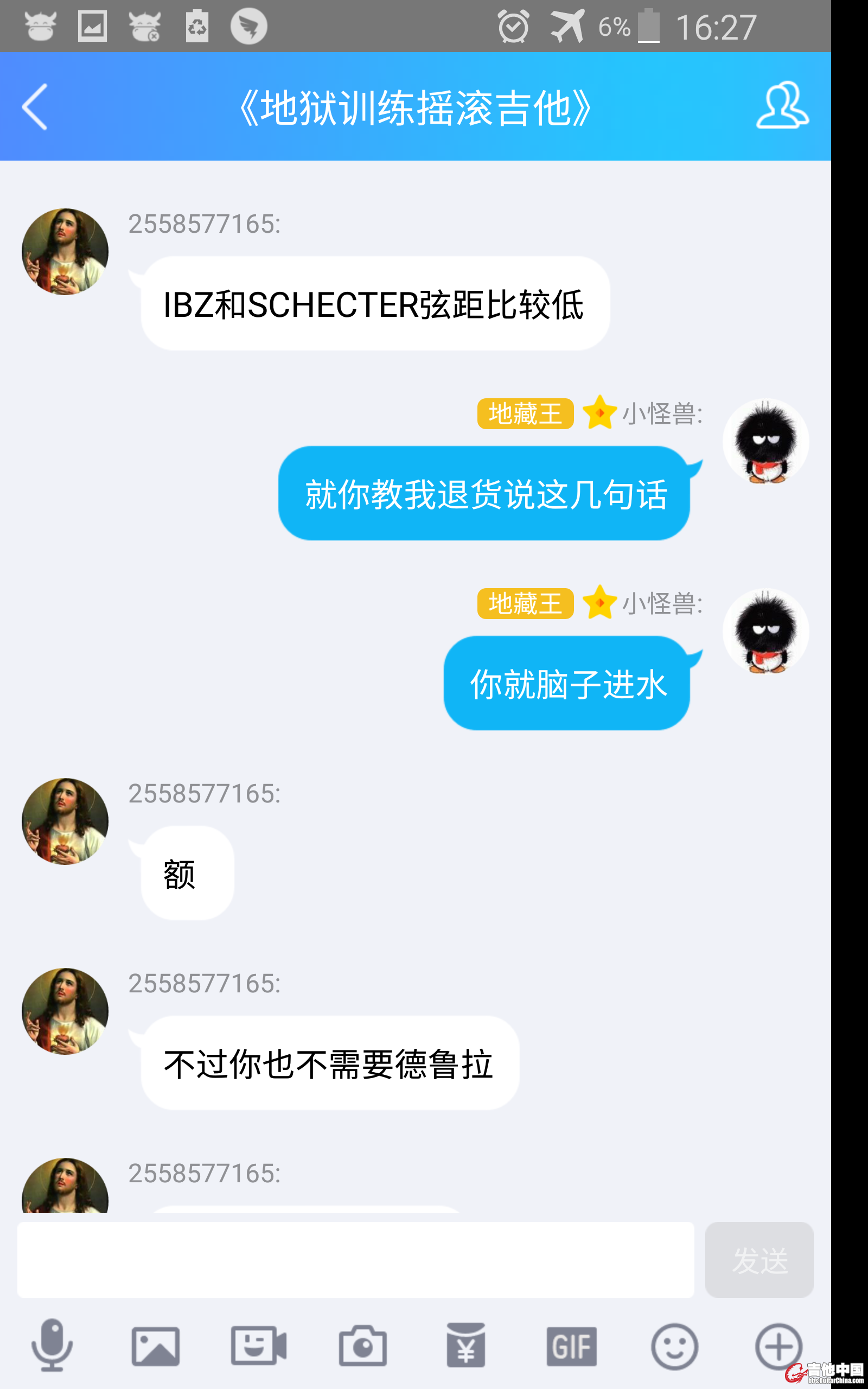Open 小怪兽's avatar beside 你就脑子进水
The image size is (868, 1389).
pos(765,632)
